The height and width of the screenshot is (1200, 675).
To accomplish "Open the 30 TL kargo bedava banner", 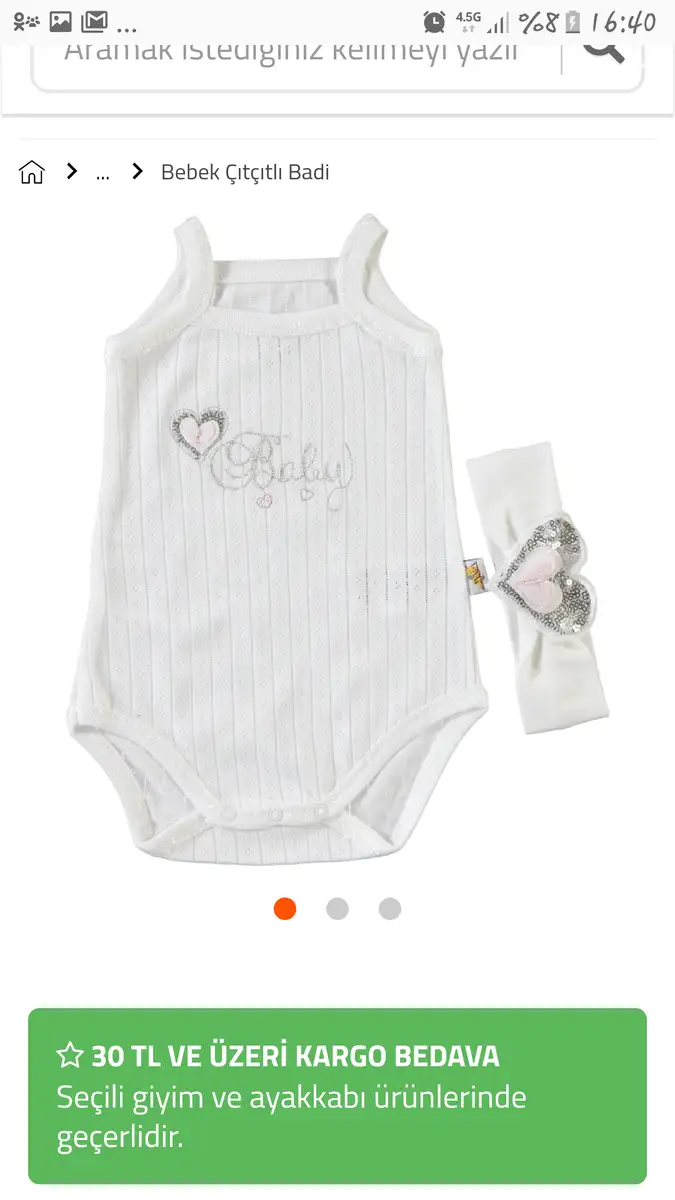I will pos(338,1096).
